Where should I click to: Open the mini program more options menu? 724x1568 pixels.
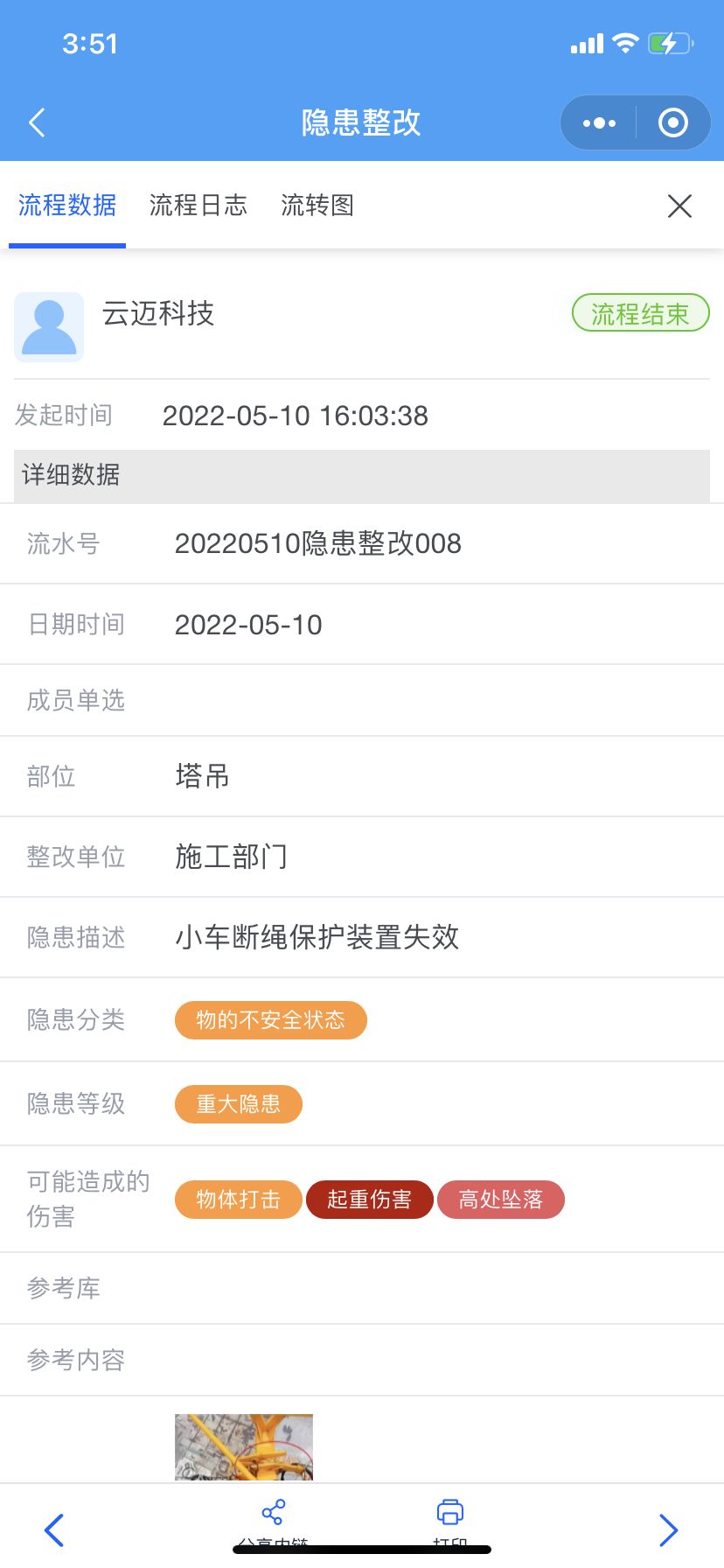pos(599,122)
